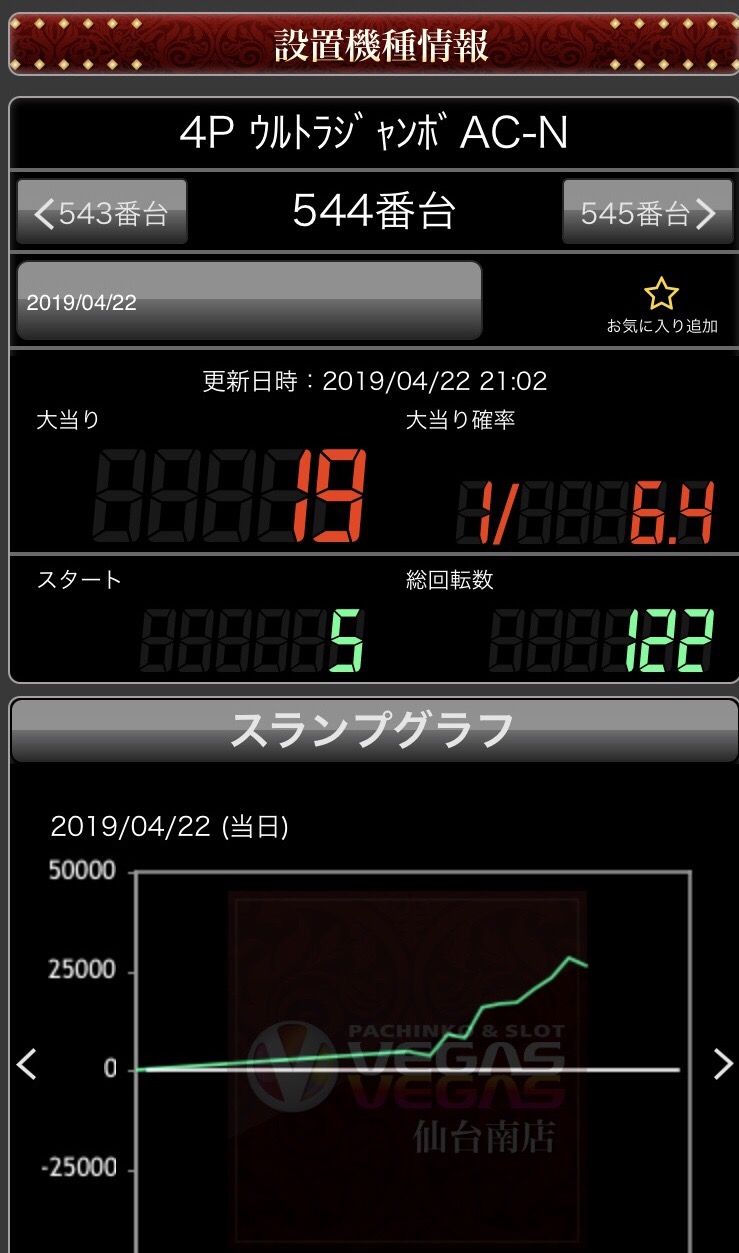Show previous day's slump graph
739x1253 pixels.
27,1065
